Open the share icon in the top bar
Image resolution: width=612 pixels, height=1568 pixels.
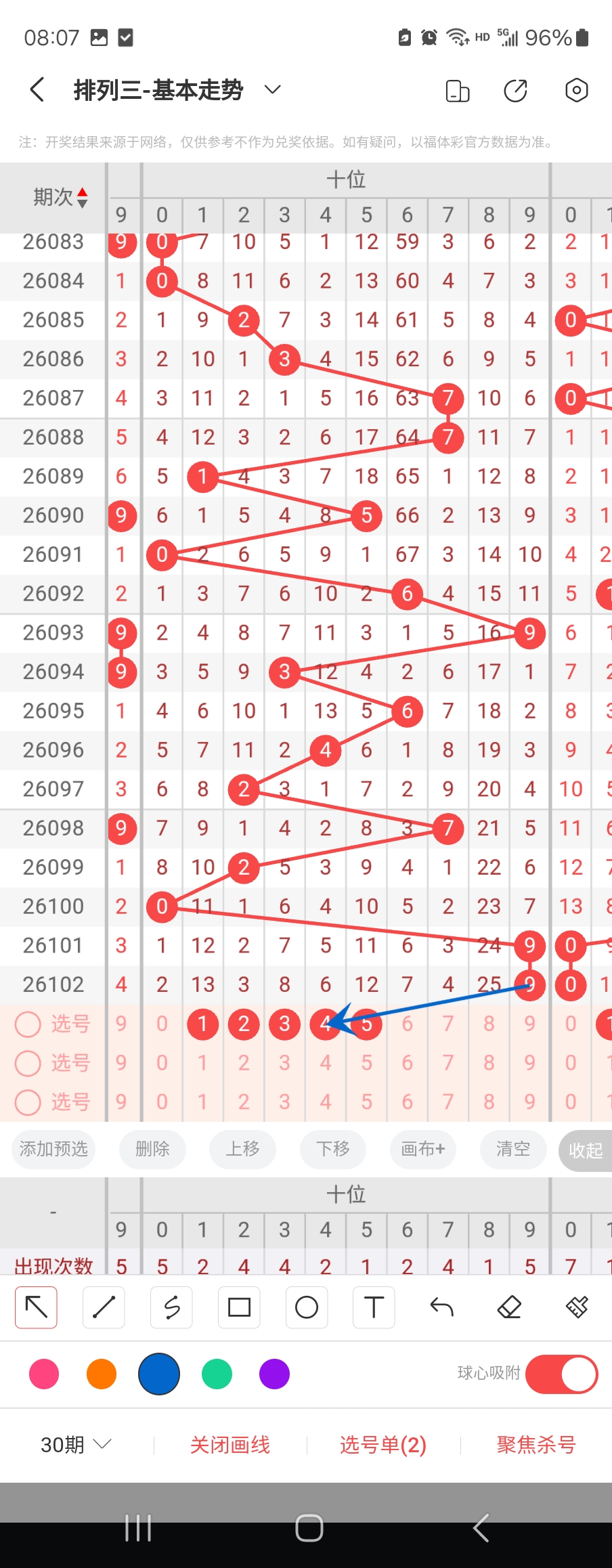tap(516, 90)
